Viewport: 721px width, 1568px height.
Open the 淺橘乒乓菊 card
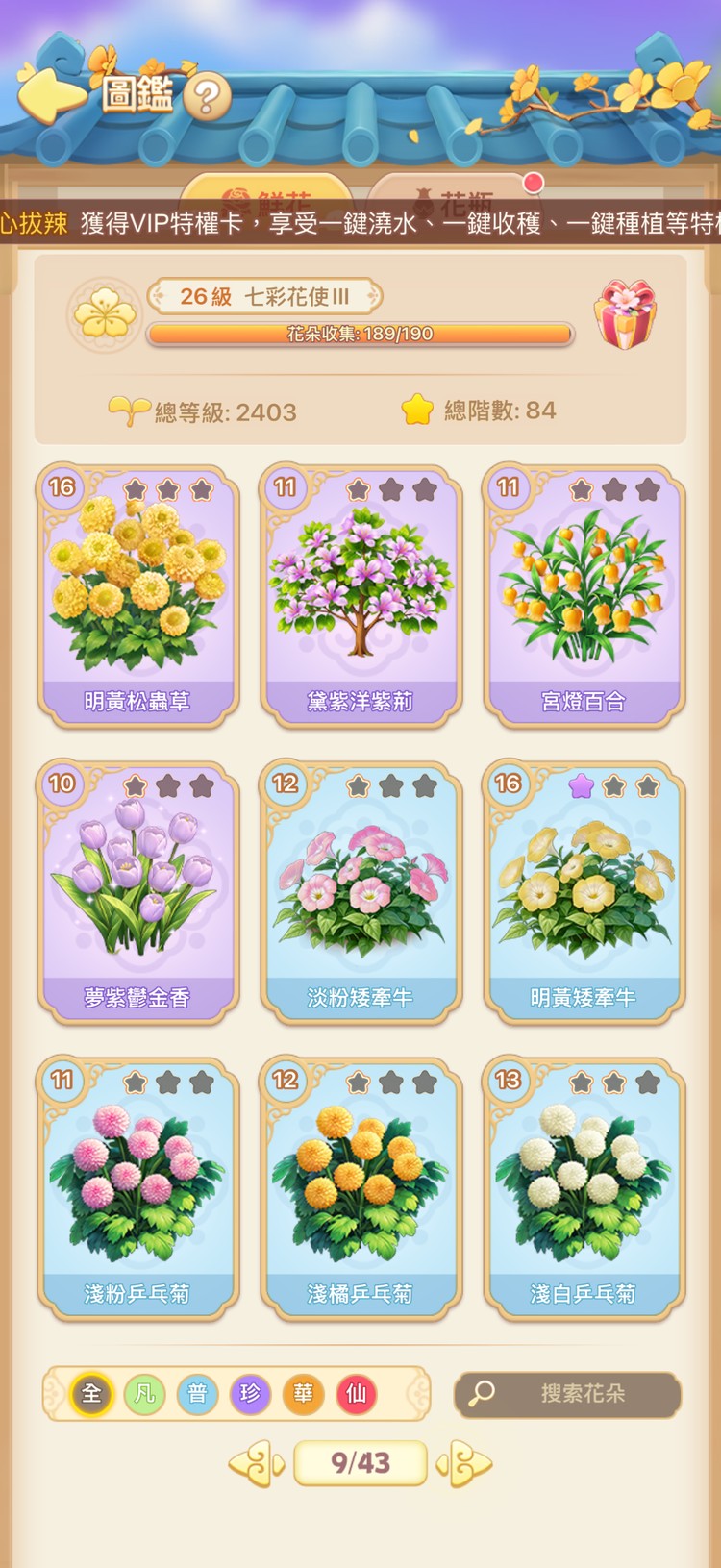tap(360, 1188)
